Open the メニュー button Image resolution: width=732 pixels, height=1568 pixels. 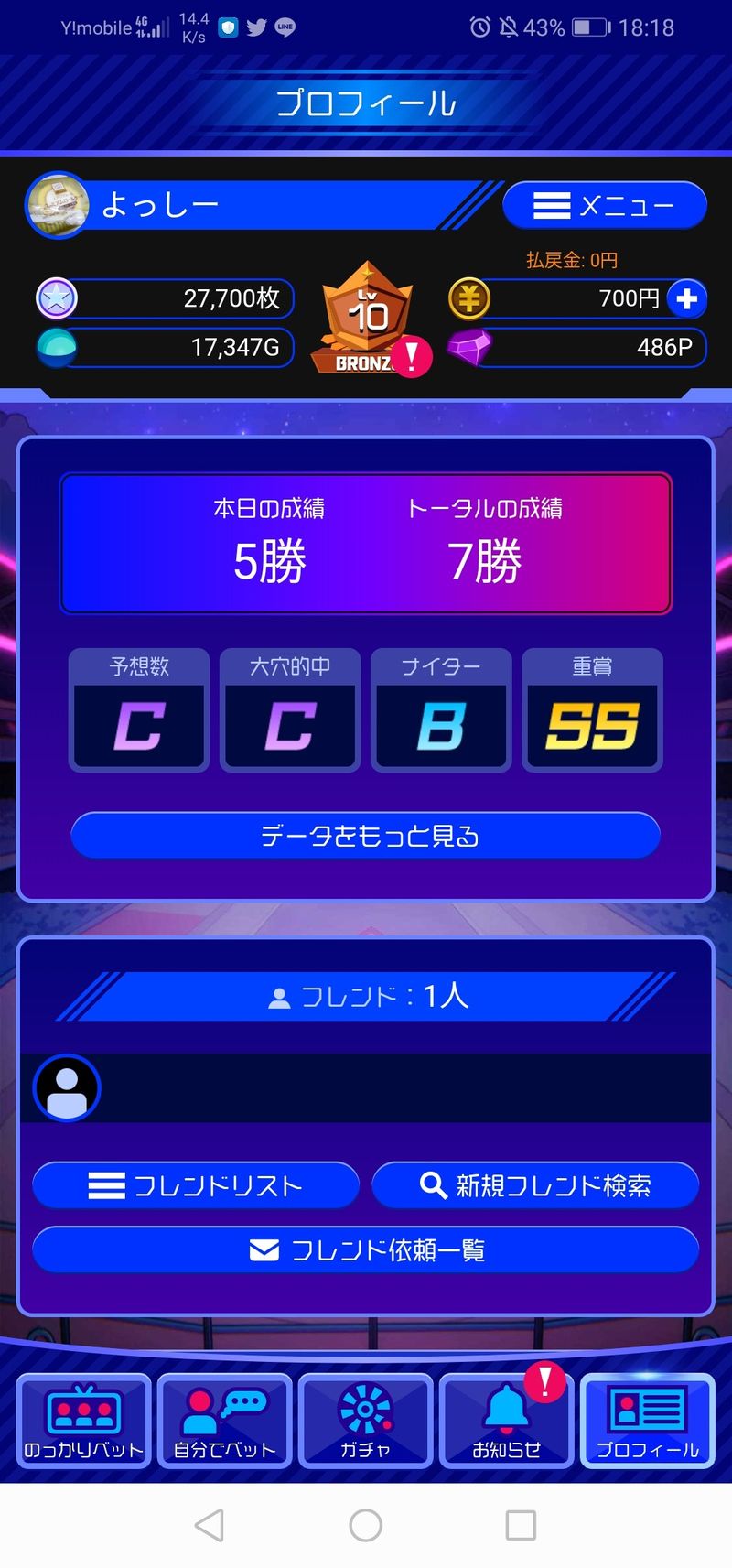(x=604, y=205)
